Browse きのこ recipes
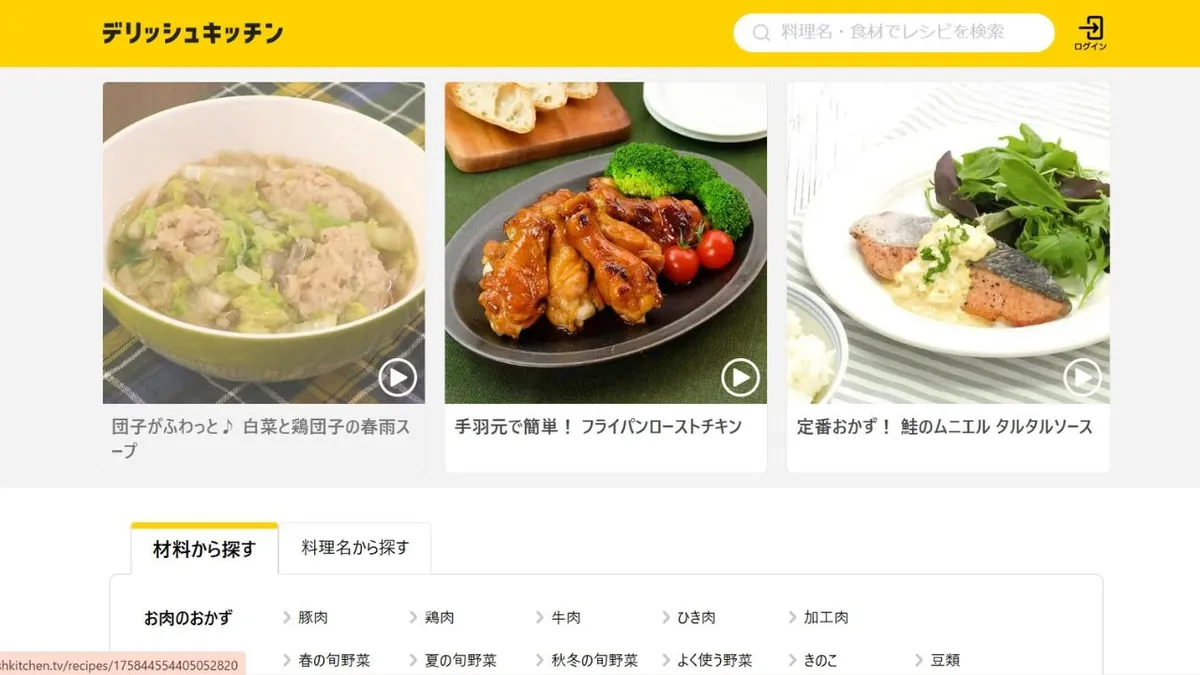This screenshot has width=1200, height=675. point(820,661)
